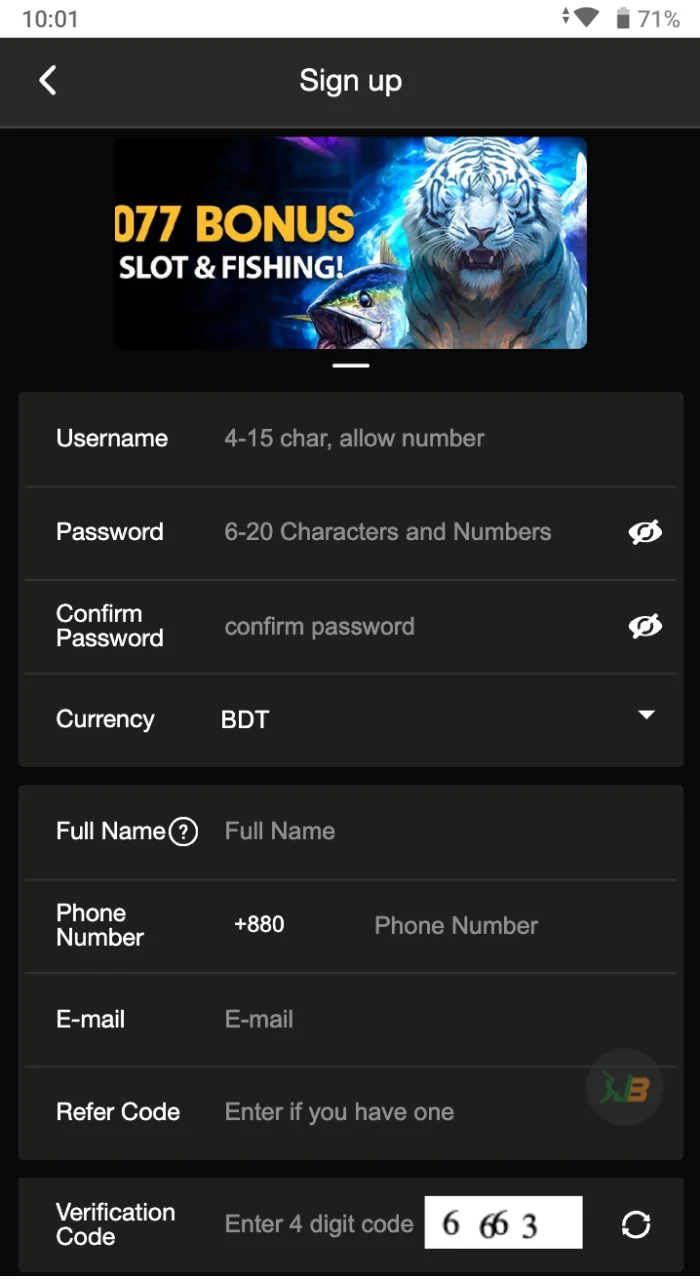Open the slot & fishing bonus banner
700x1280 pixels.
point(350,243)
